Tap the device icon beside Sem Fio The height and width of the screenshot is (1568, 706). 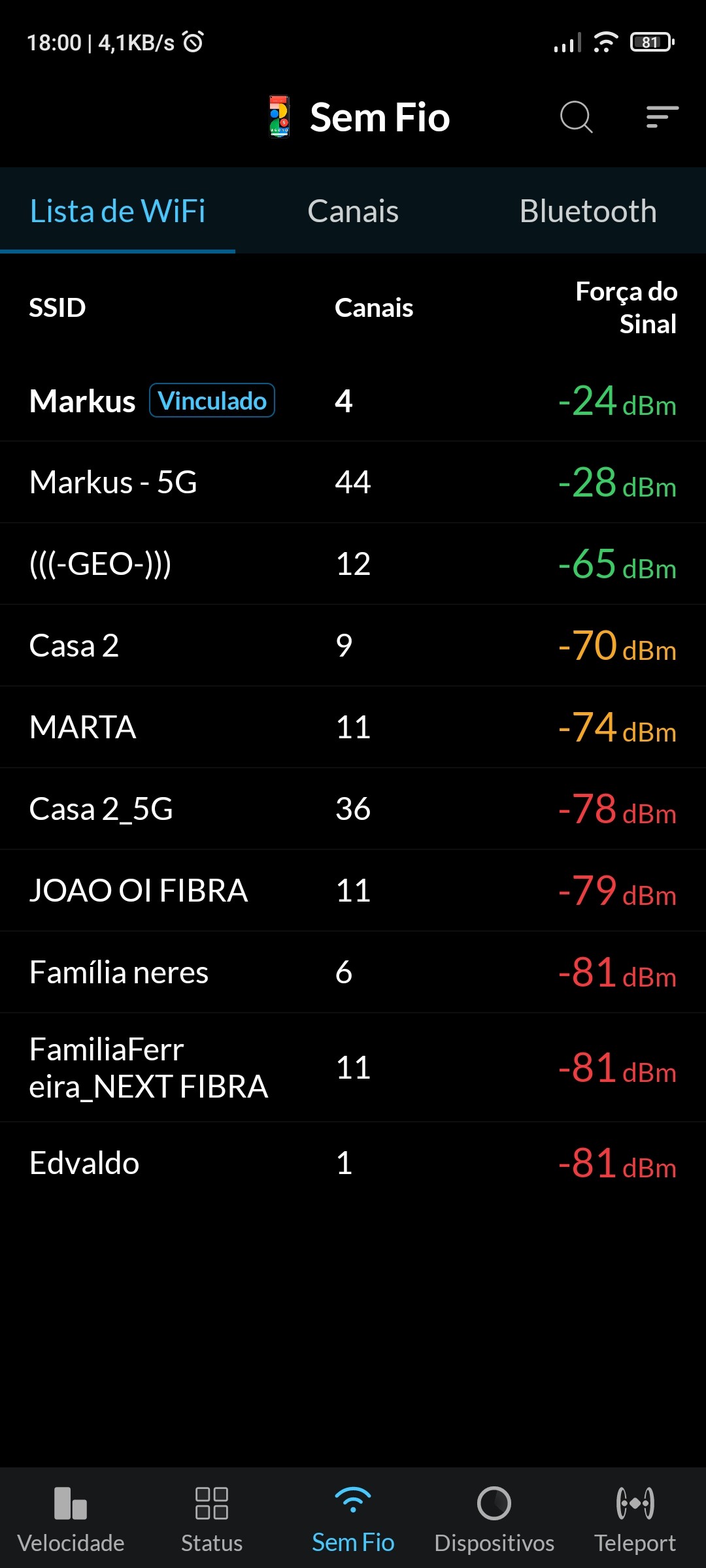tap(280, 118)
